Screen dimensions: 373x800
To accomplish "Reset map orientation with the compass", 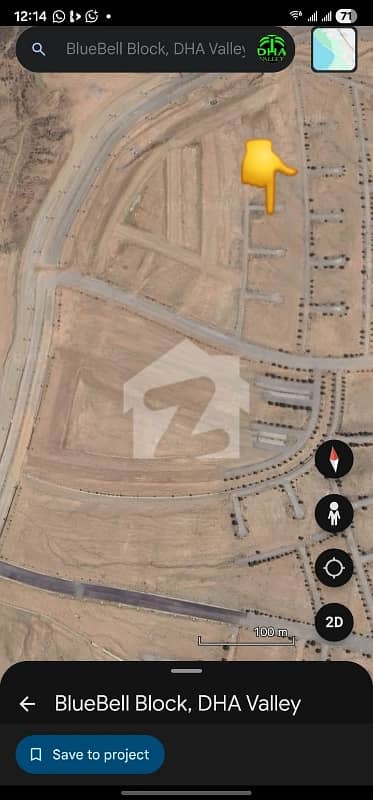I will coord(334,459).
